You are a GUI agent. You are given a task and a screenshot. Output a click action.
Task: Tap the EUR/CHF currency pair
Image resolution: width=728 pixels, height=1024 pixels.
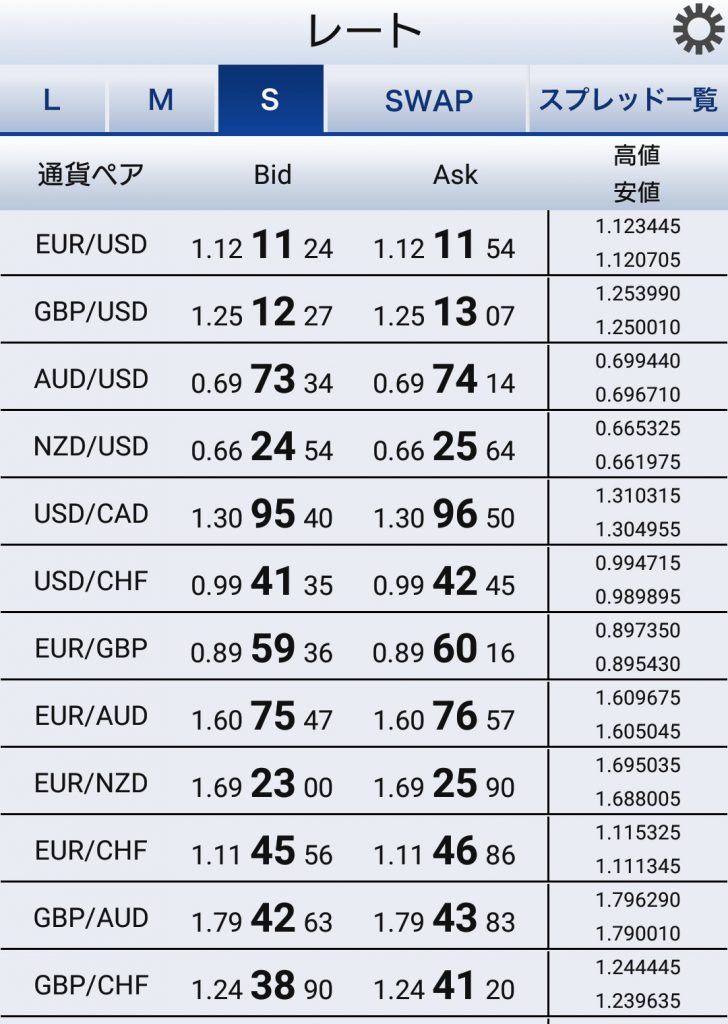pyautogui.click(x=91, y=851)
